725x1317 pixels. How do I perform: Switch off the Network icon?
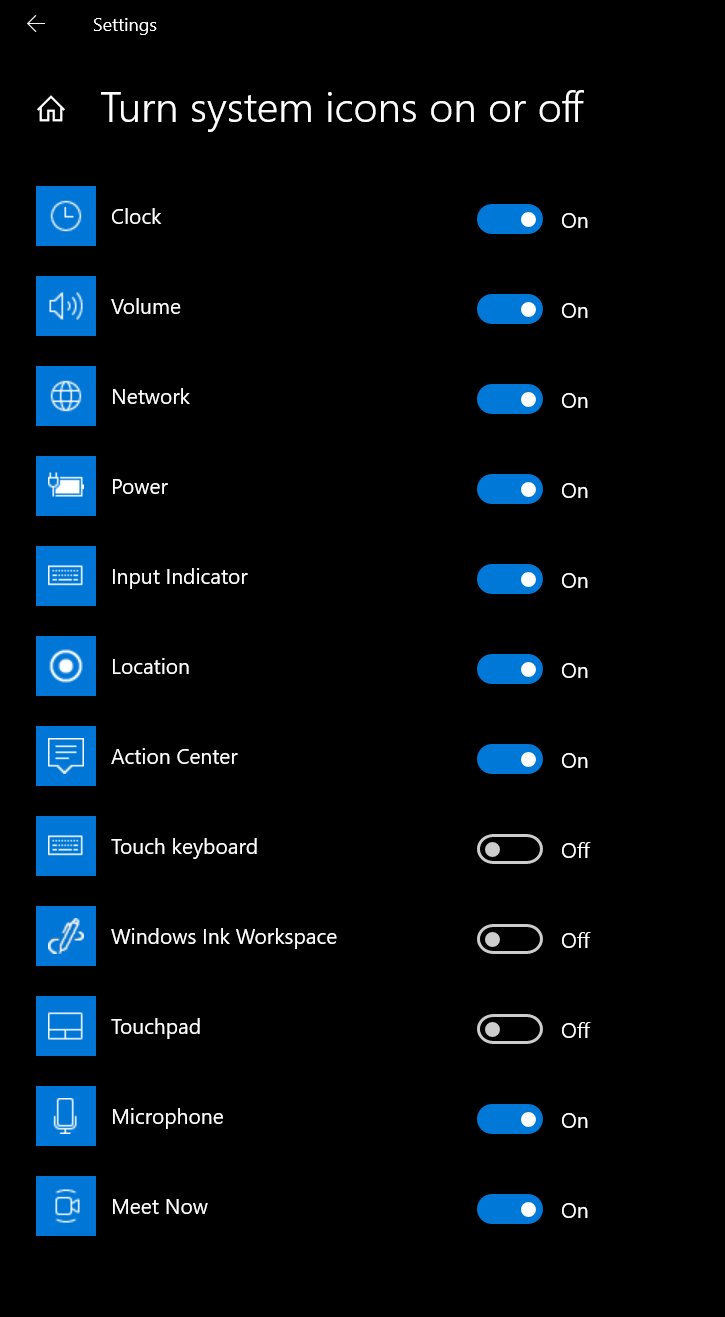click(510, 399)
